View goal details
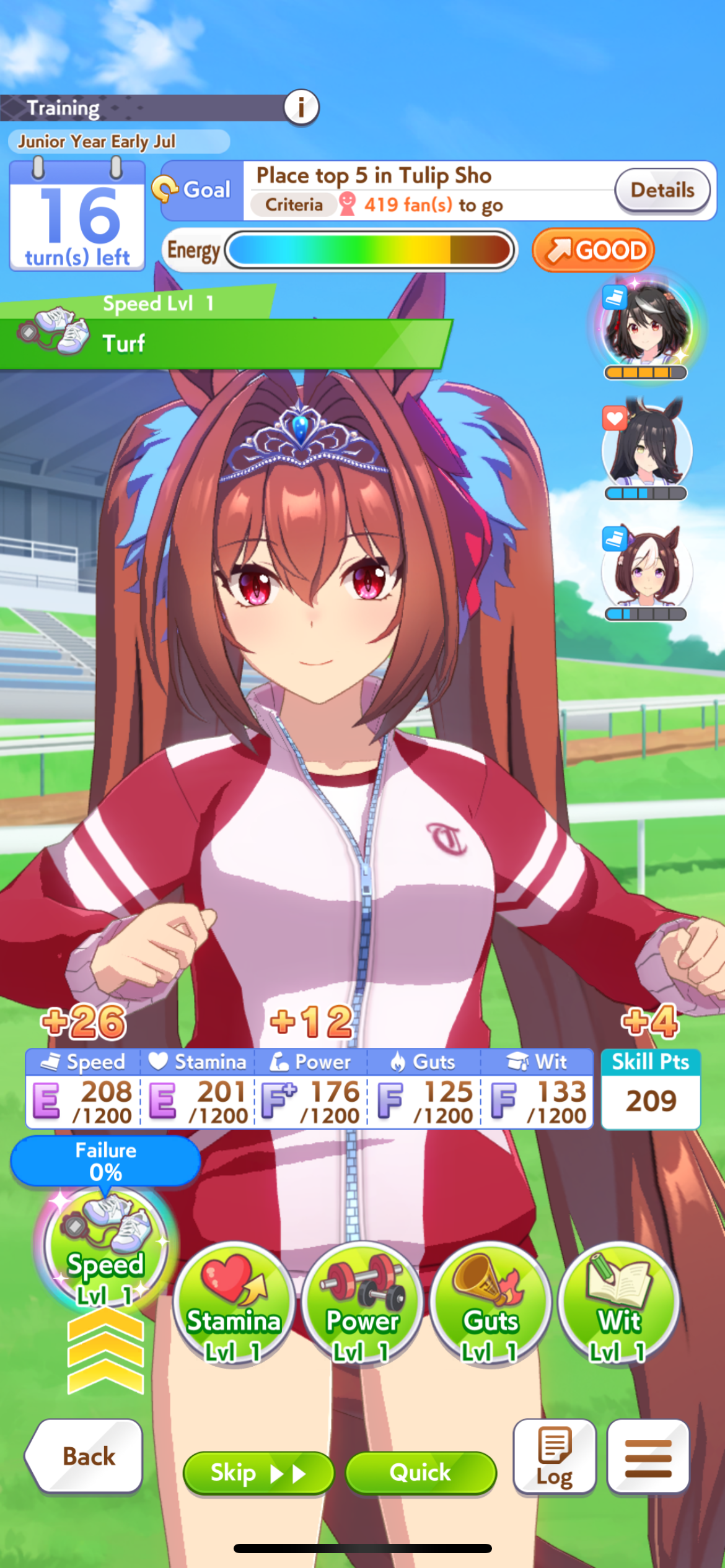This screenshot has height=1568, width=725. [x=662, y=190]
